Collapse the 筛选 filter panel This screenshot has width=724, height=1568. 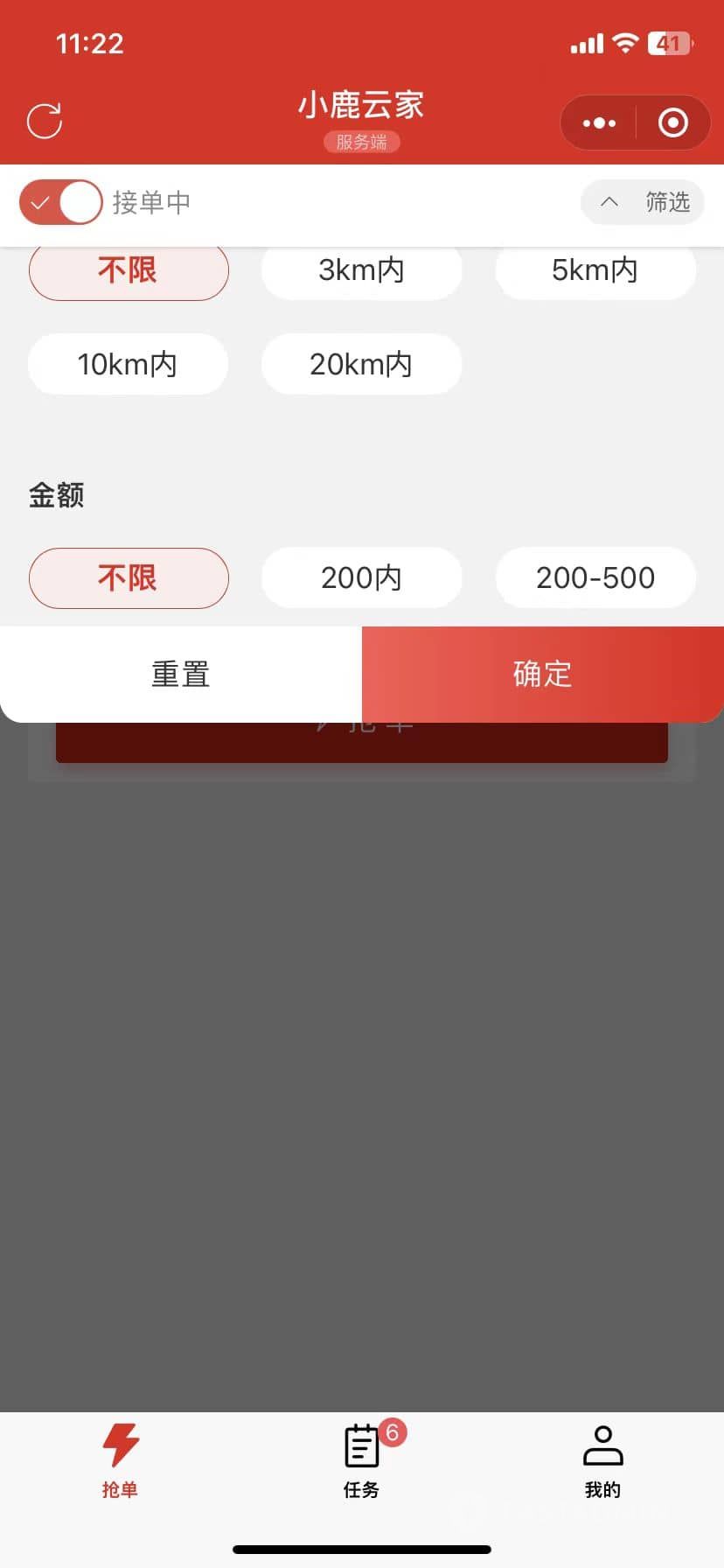pos(643,202)
